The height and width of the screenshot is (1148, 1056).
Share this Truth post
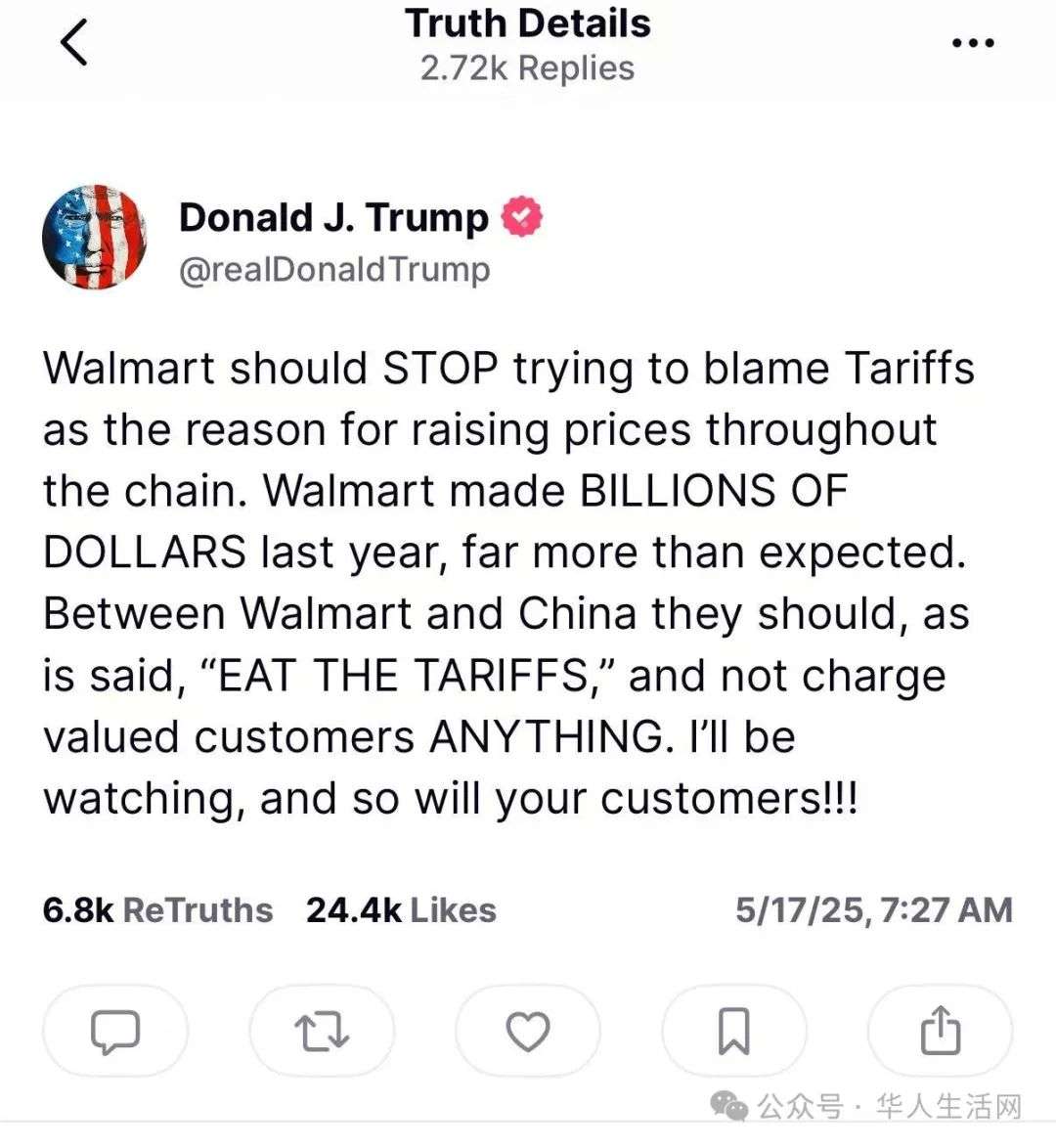[940, 1032]
